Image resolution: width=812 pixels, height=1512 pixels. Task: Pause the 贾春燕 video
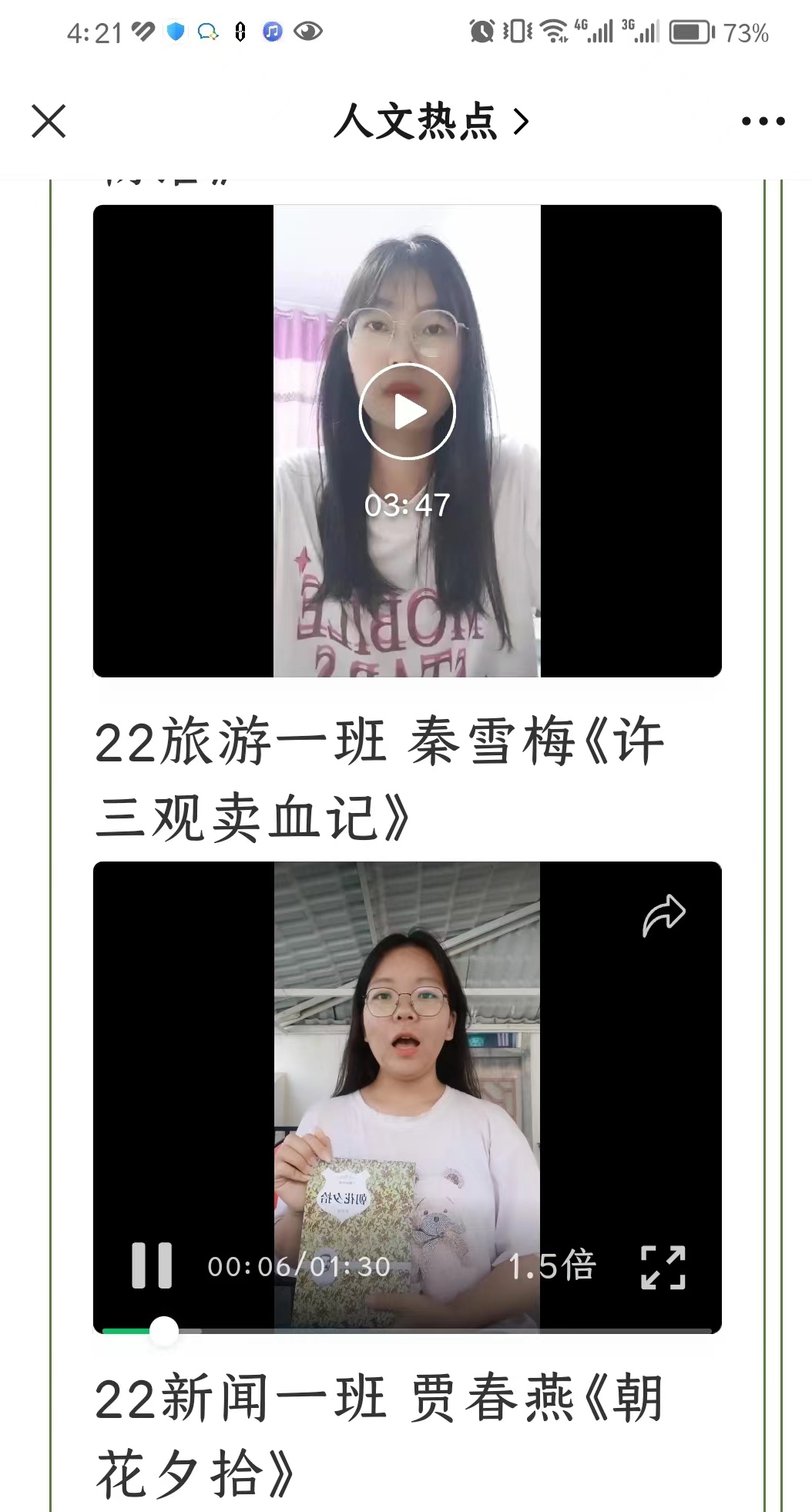pyautogui.click(x=152, y=1265)
